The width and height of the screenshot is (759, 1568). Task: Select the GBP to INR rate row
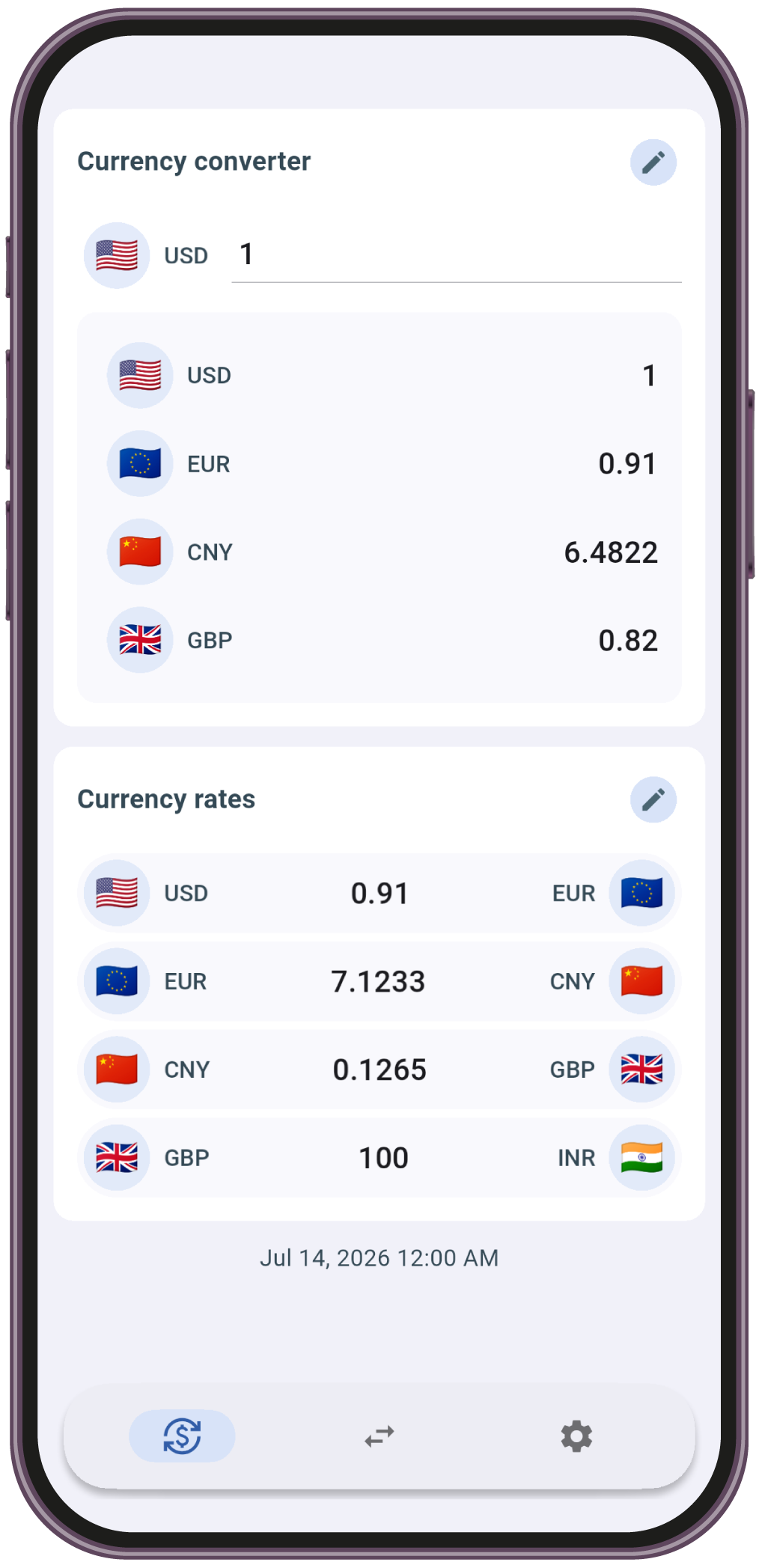click(380, 1157)
